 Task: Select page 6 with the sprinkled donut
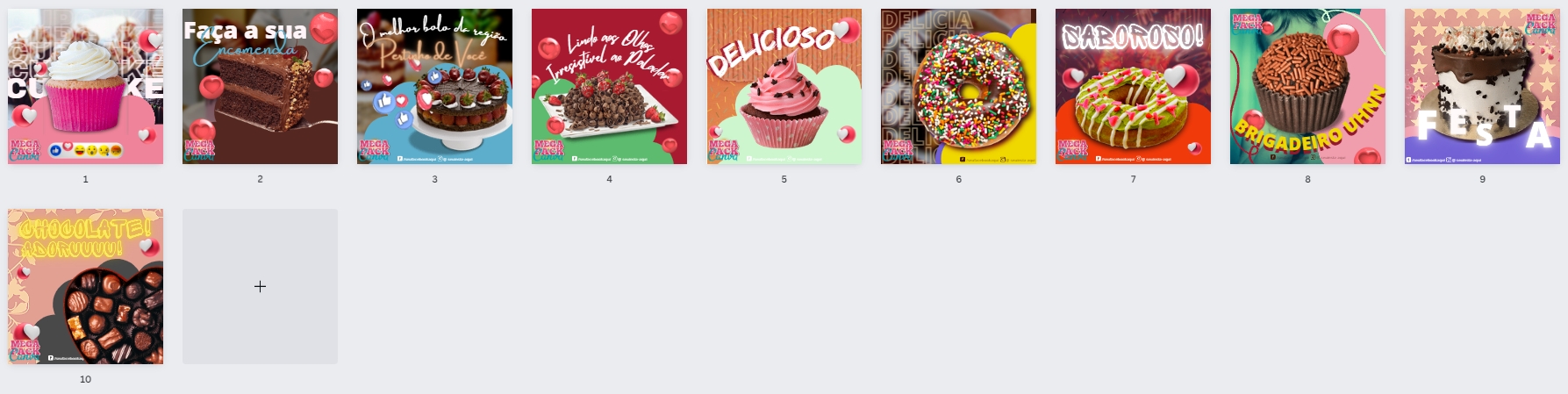tap(958, 86)
